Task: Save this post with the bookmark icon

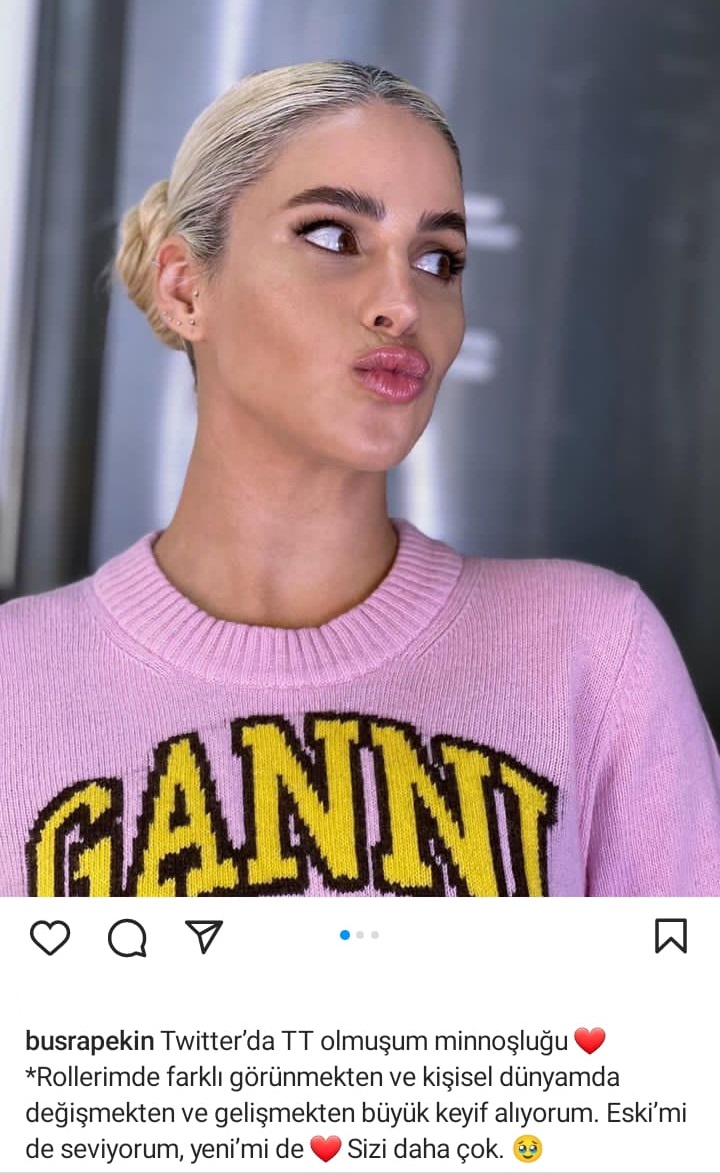Action: (670, 936)
